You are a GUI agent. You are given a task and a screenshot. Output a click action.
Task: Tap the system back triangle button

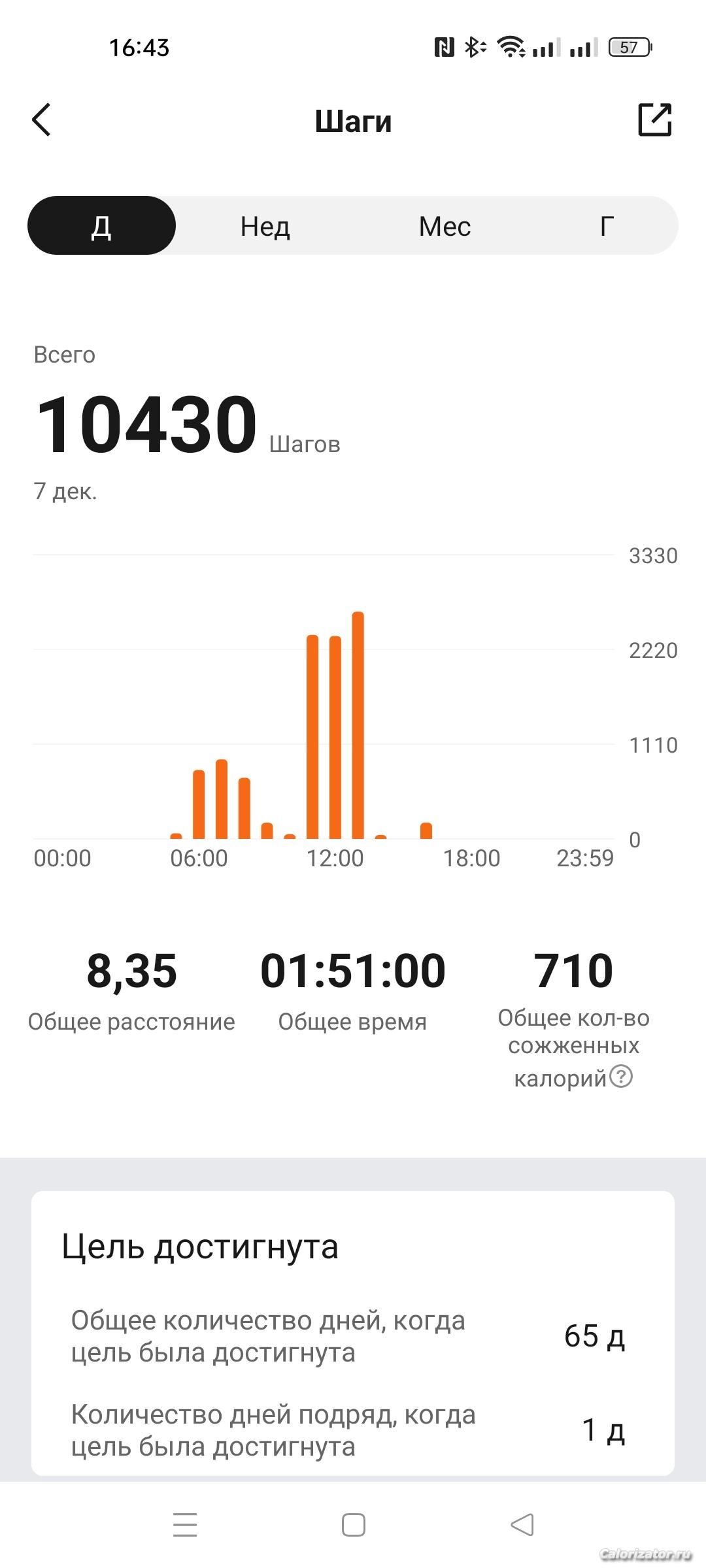(522, 1525)
